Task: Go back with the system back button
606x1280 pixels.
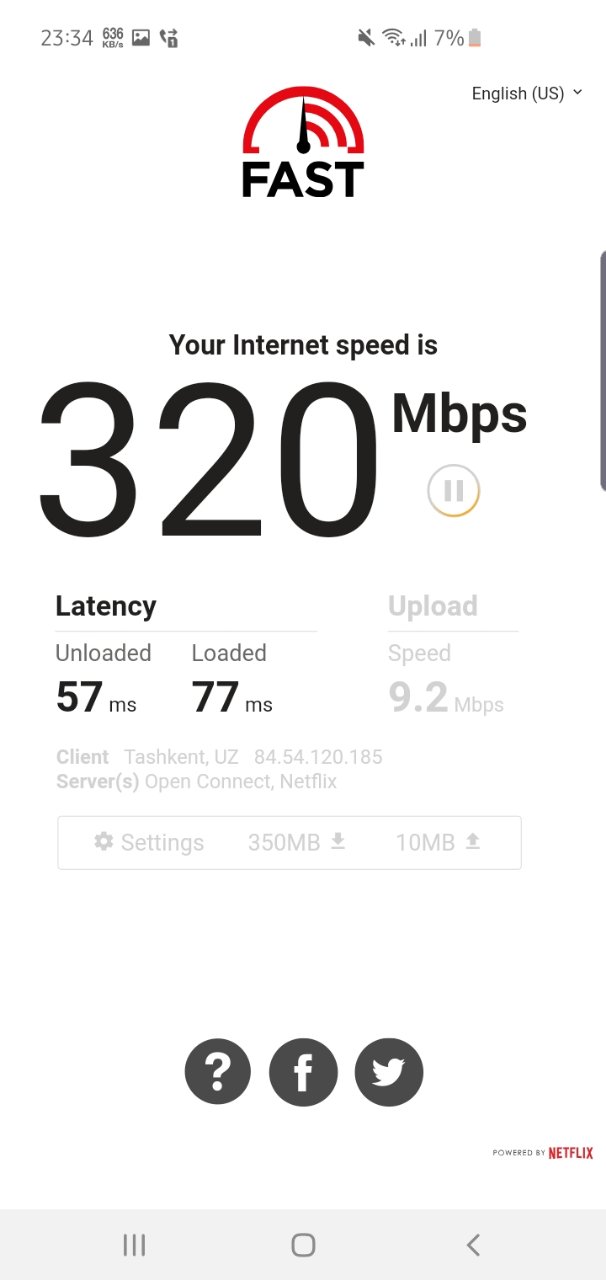Action: pyautogui.click(x=473, y=1244)
